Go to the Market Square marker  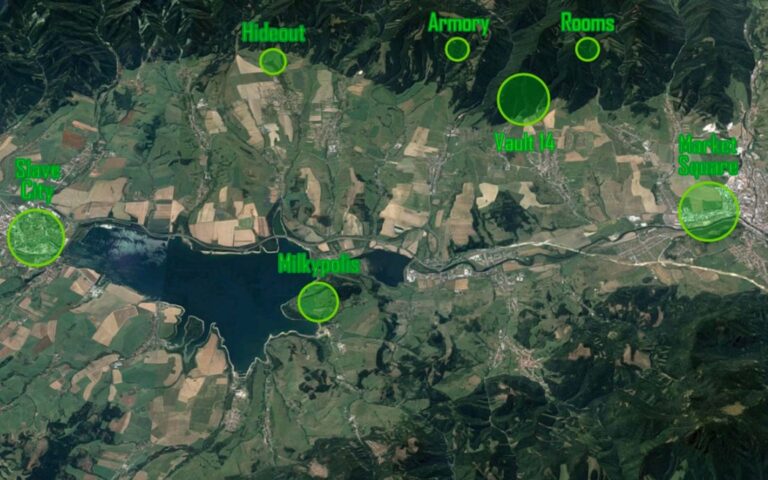point(708,212)
